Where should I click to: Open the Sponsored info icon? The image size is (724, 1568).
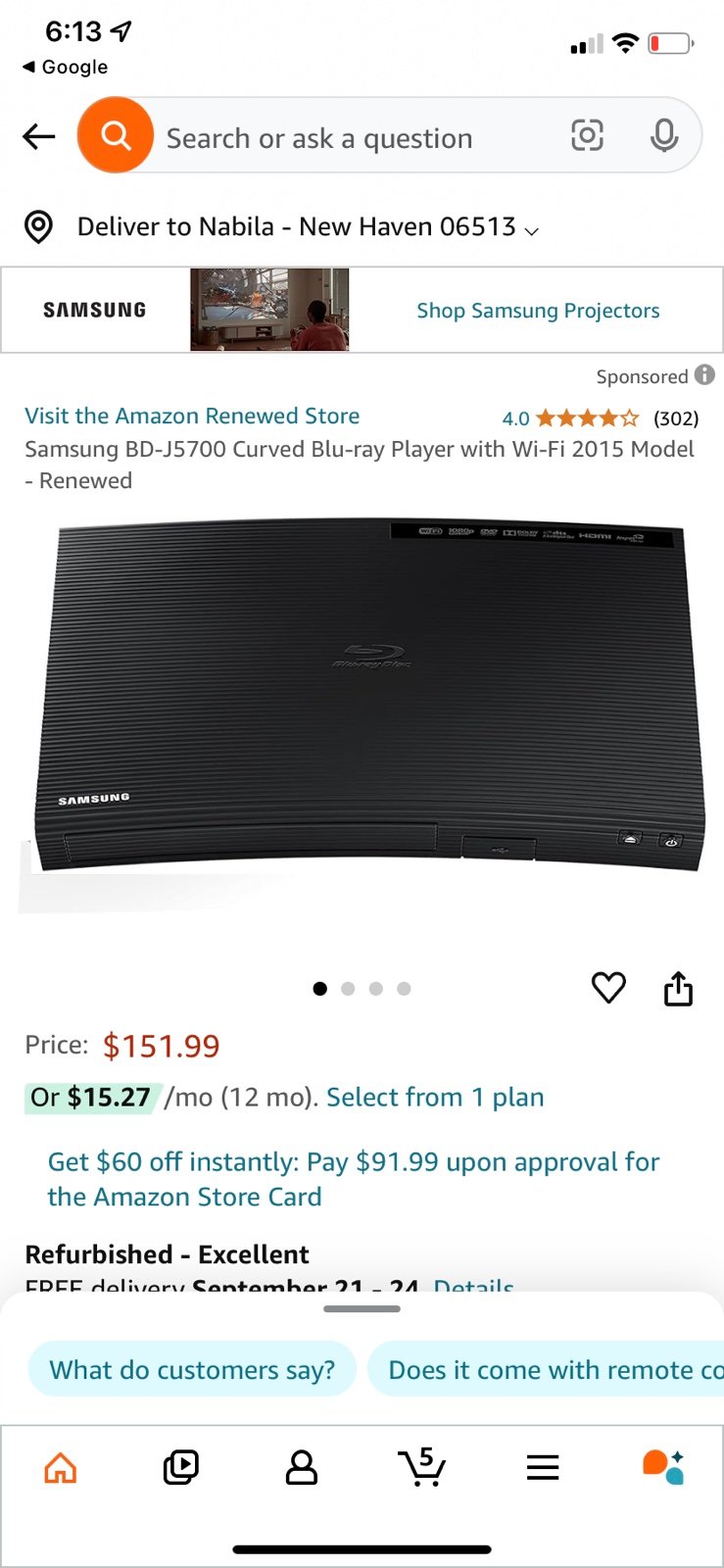(704, 375)
